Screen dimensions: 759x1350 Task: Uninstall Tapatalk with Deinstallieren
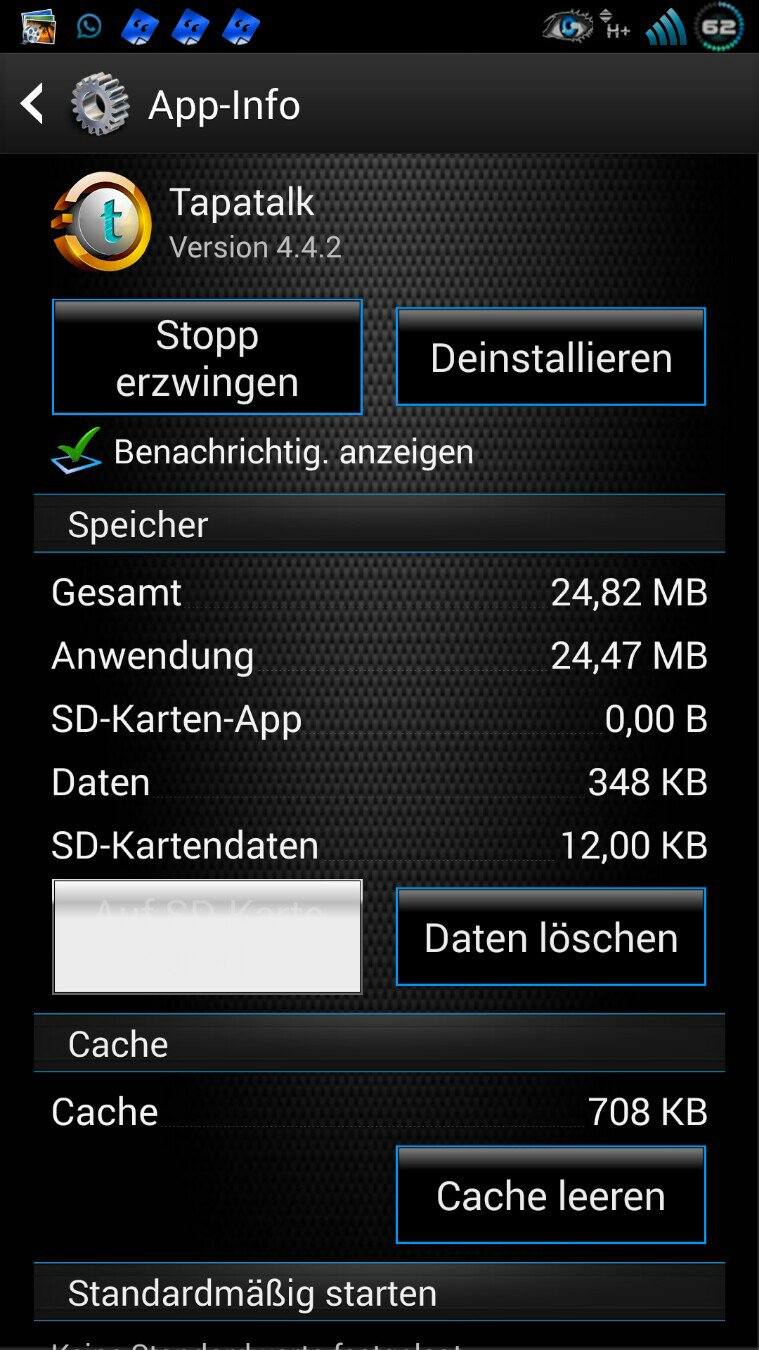tap(551, 357)
